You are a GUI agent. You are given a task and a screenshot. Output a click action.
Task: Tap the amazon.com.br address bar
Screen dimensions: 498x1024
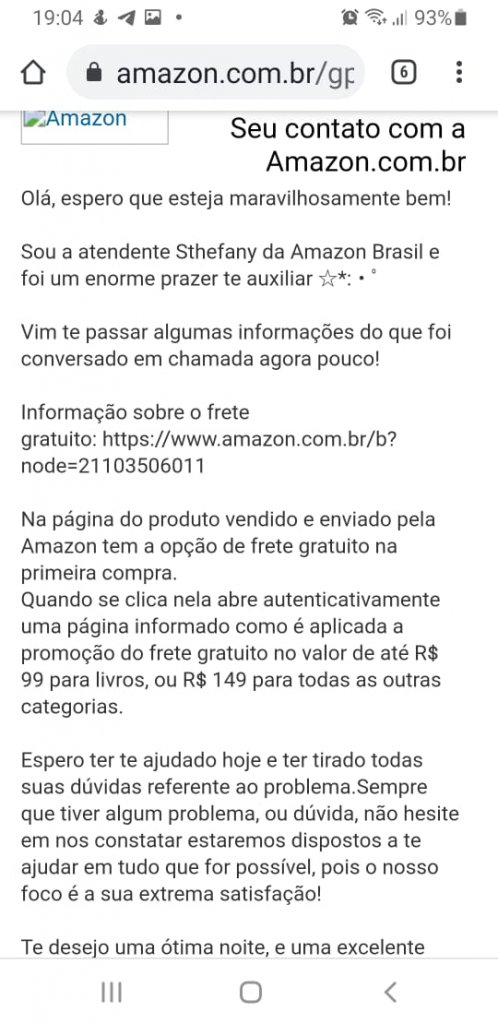(217, 73)
